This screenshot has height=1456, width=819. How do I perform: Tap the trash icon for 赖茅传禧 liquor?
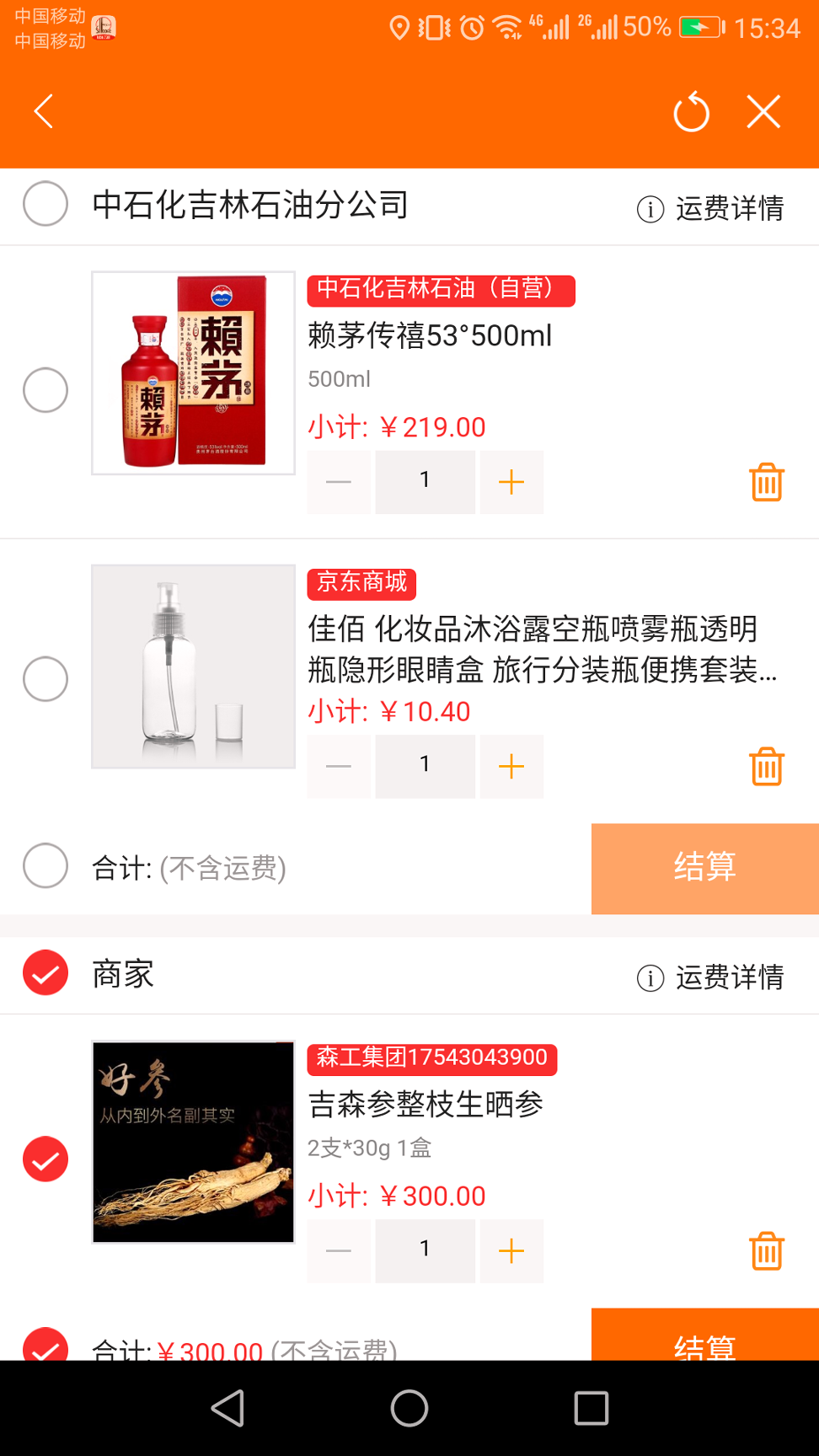click(x=765, y=481)
